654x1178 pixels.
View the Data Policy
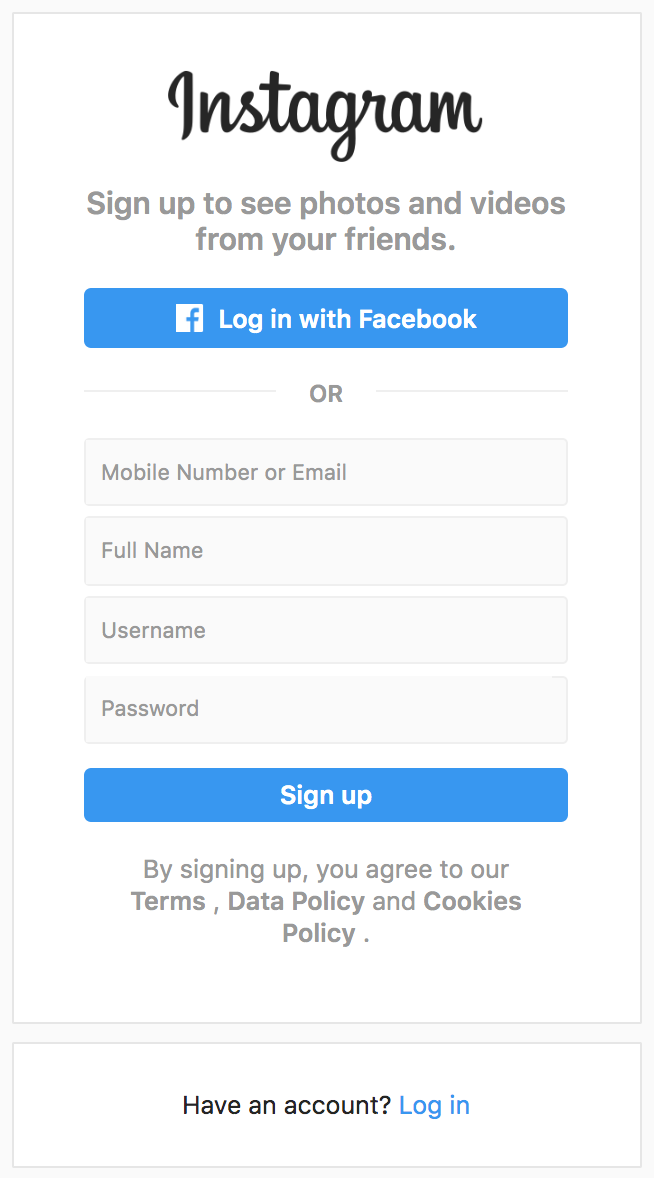point(296,901)
